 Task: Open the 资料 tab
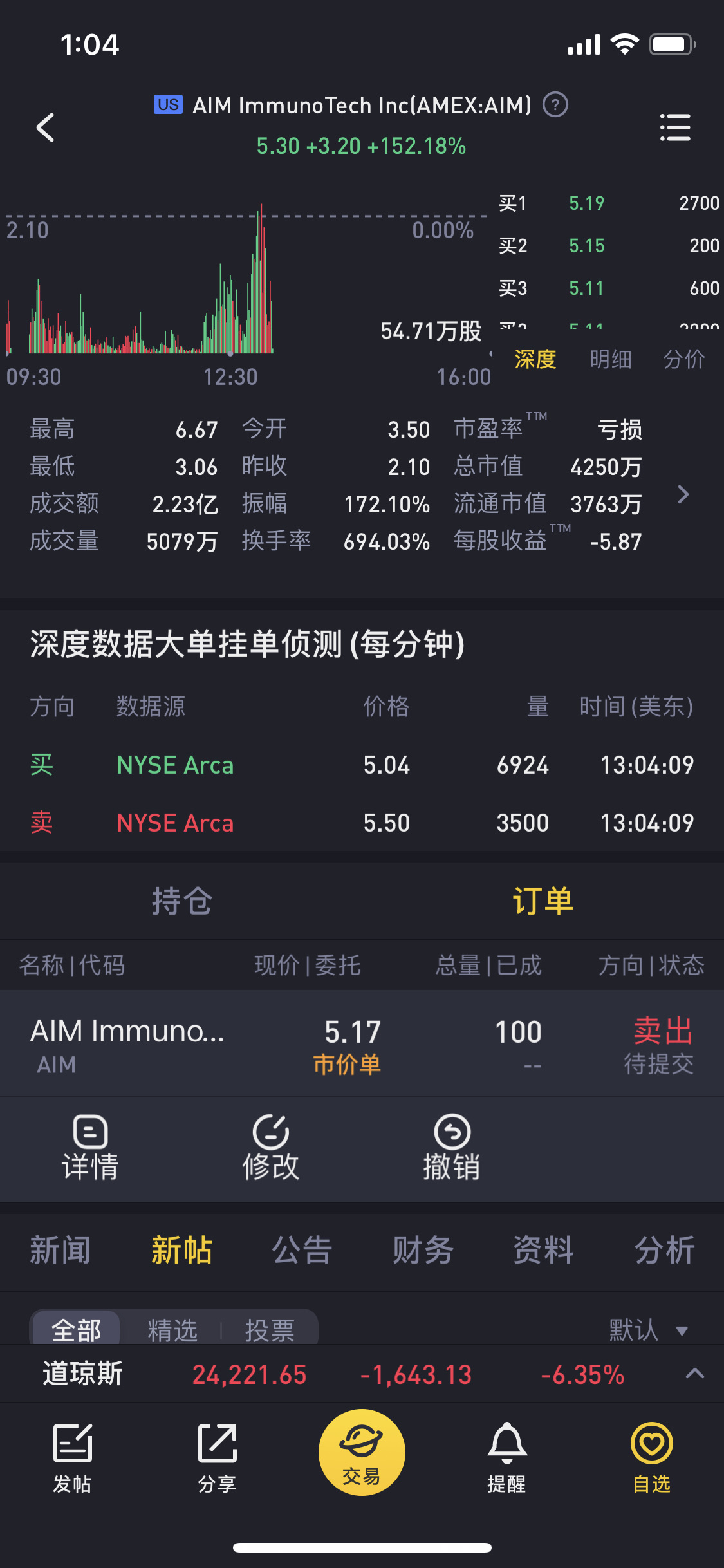543,1250
